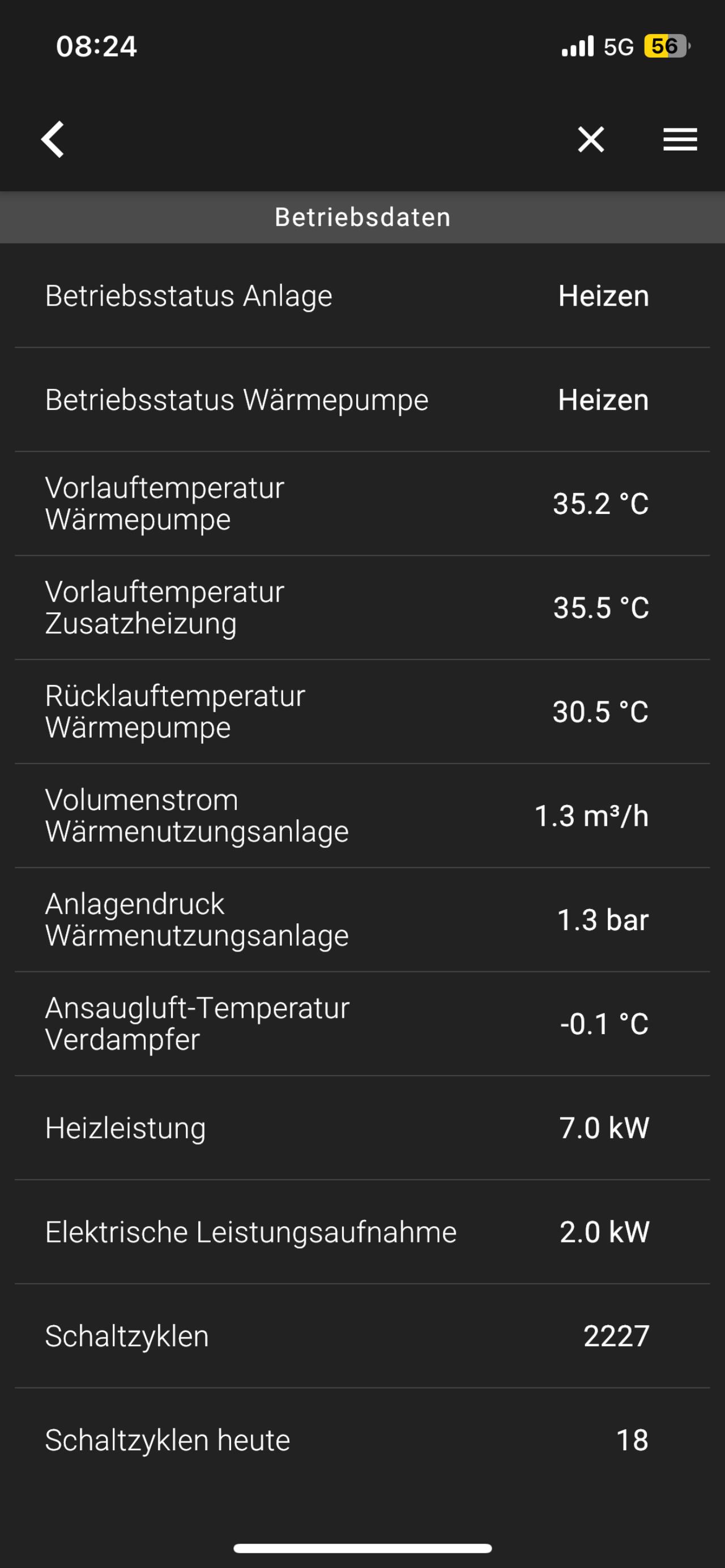The height and width of the screenshot is (1568, 725).
Task: Close the Betriebsdaten view
Action: pos(590,139)
